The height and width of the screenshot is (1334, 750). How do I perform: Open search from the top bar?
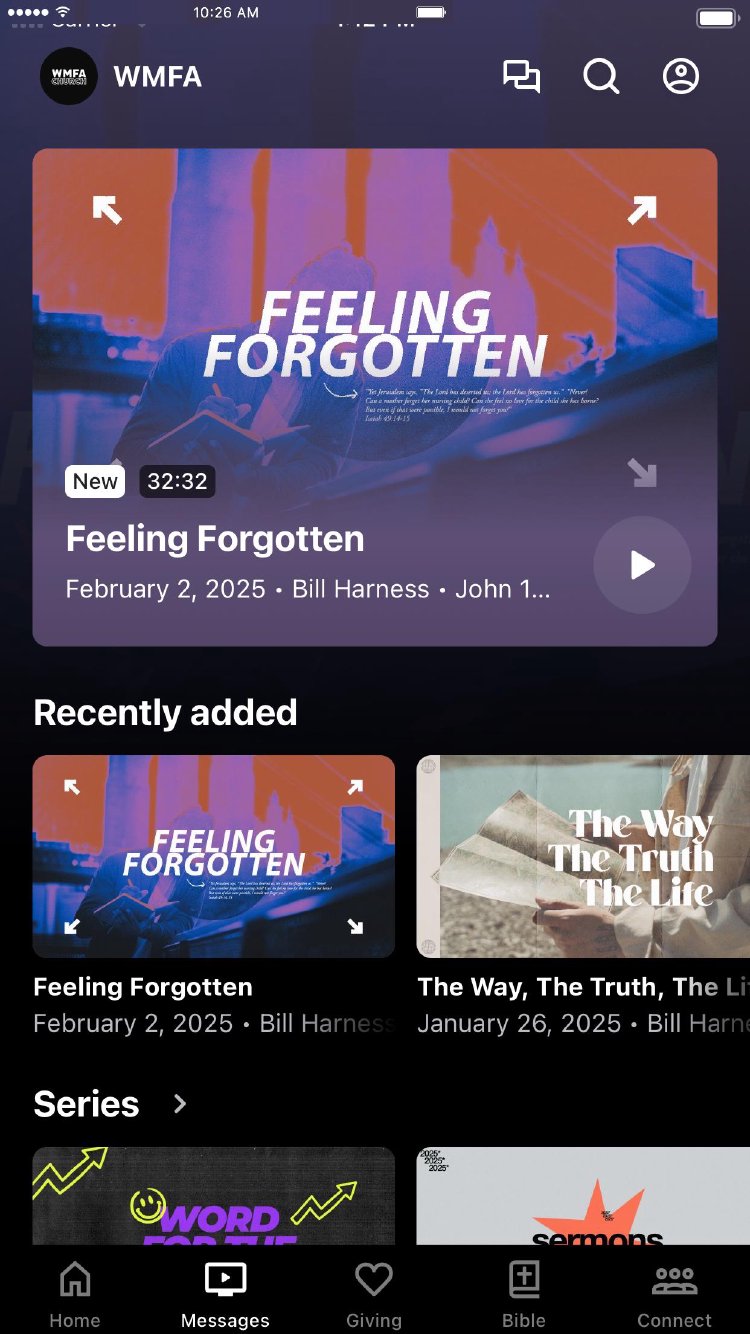[x=601, y=77]
